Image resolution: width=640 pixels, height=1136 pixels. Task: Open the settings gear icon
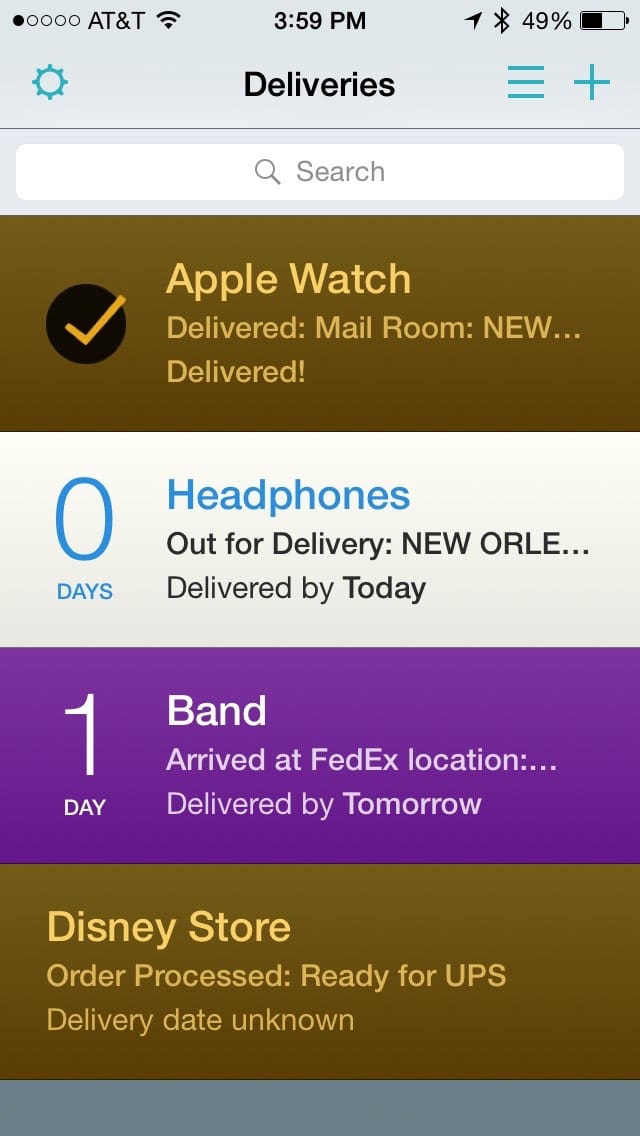tap(50, 83)
